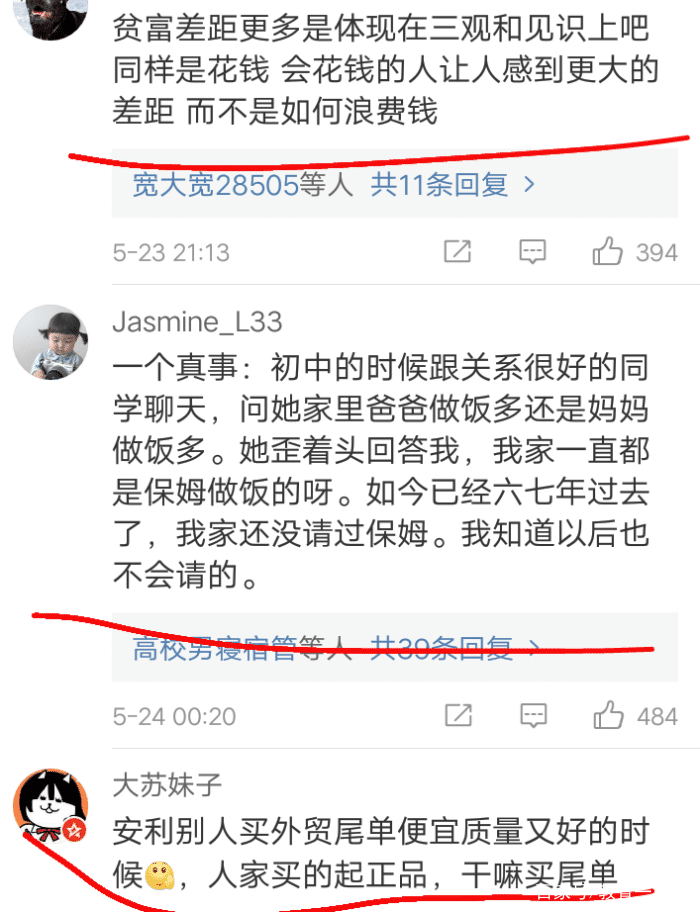This screenshot has height=912, width=700.
Task: Like the comment with 394 likes
Action: click(x=608, y=252)
